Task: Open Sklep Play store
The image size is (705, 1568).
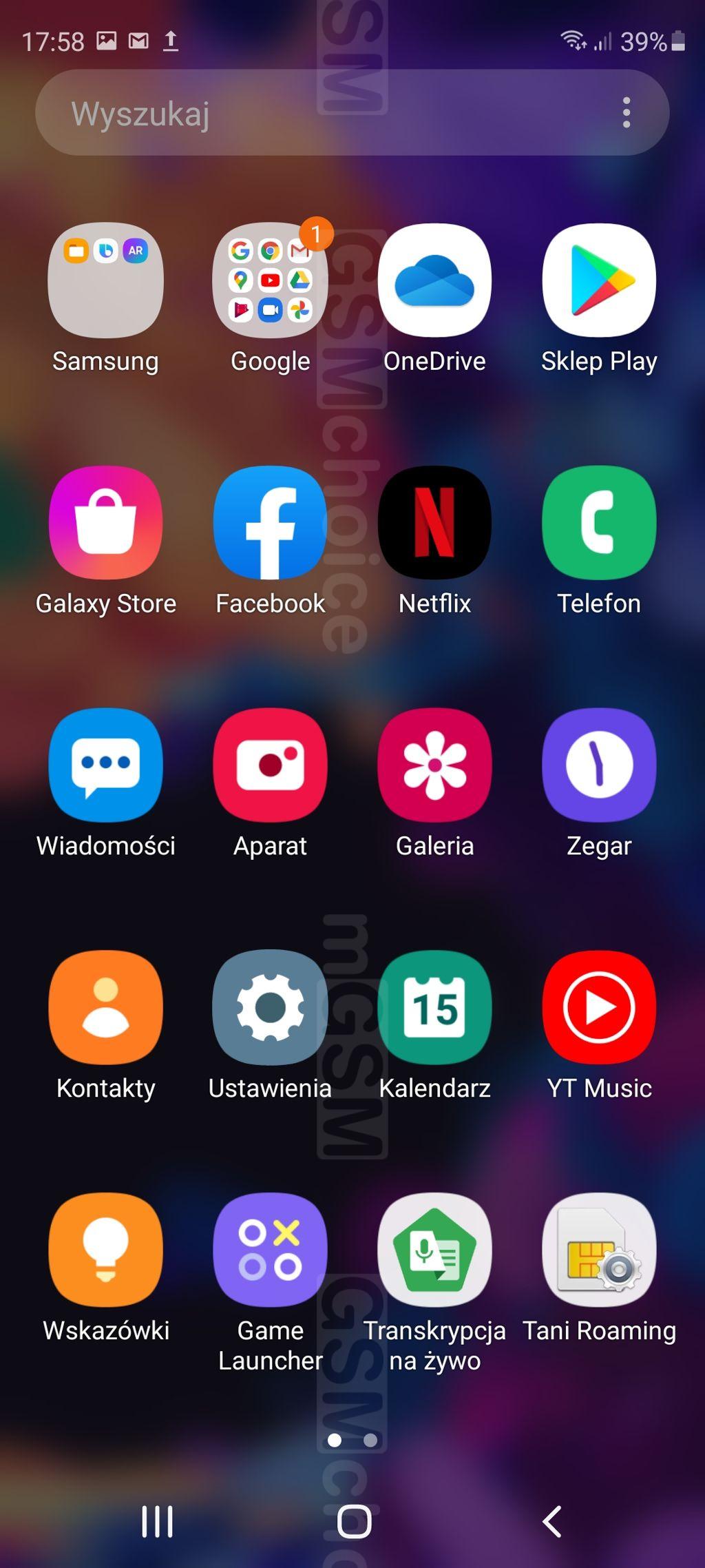Action: point(599,280)
